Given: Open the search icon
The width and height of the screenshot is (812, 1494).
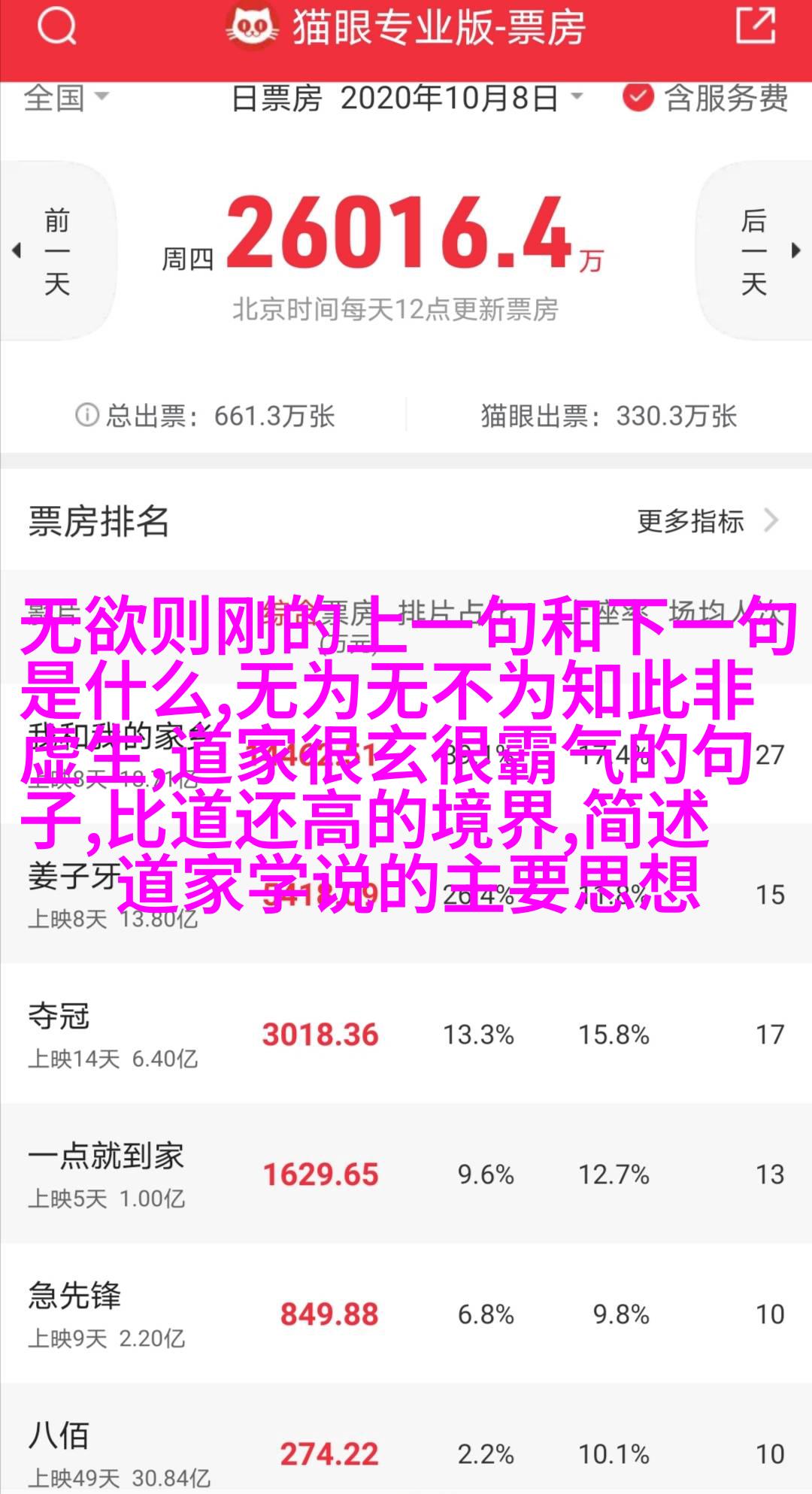Looking at the screenshot, I should pos(56,27).
